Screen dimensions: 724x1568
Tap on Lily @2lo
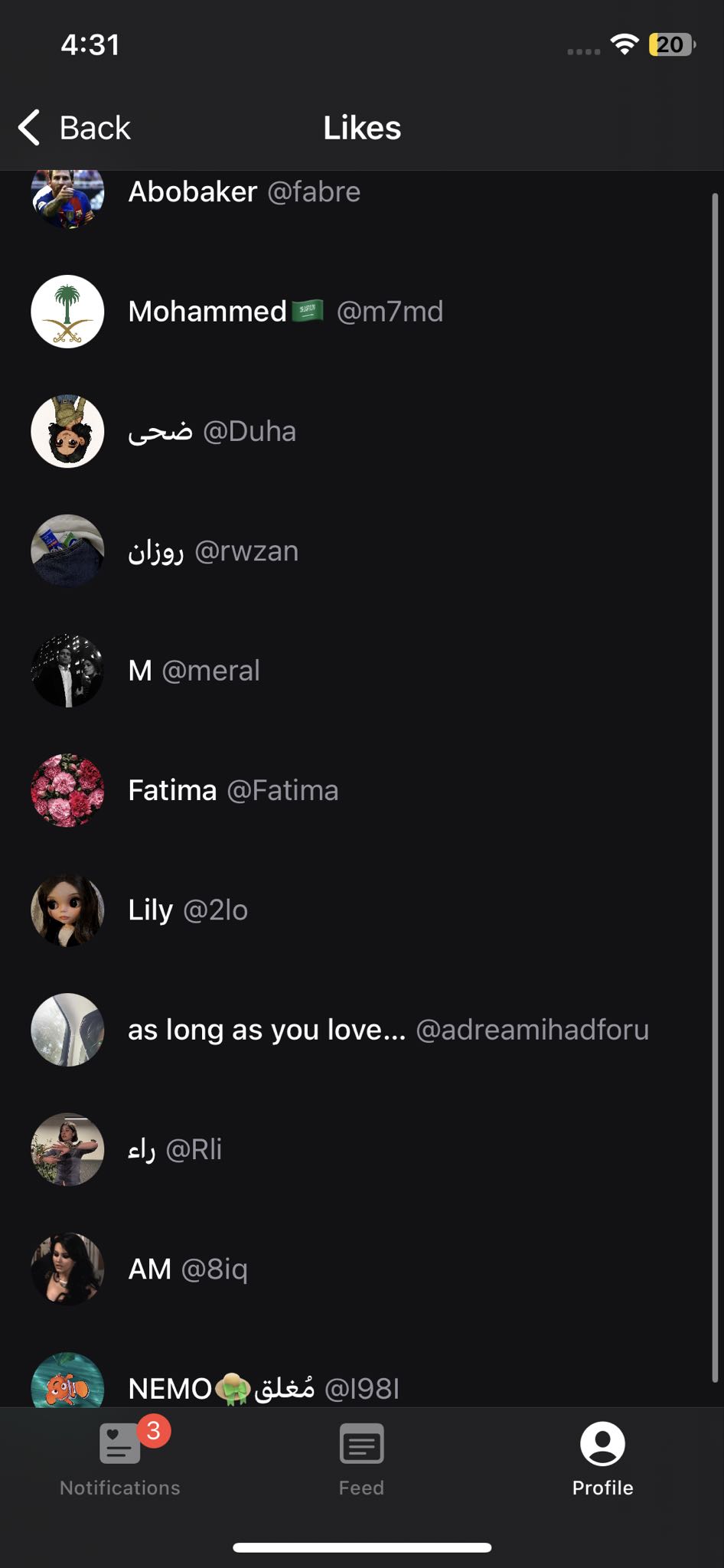tap(188, 910)
